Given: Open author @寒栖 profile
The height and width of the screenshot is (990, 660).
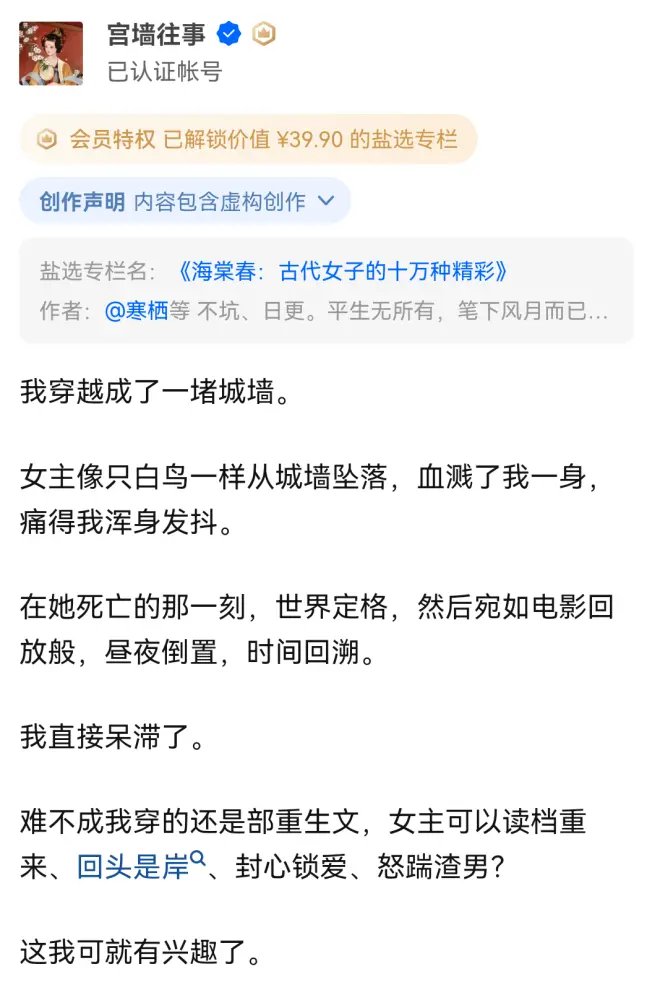Looking at the screenshot, I should 136,310.
